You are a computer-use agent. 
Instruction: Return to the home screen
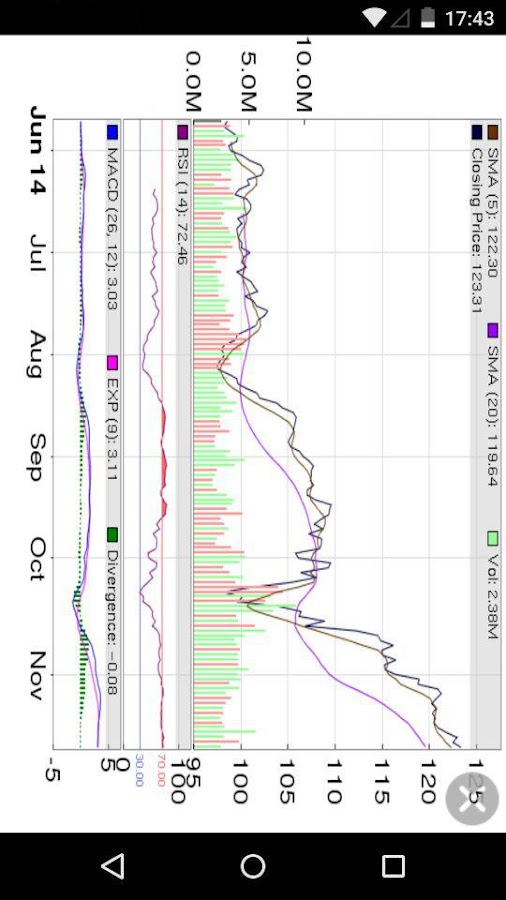[253, 866]
